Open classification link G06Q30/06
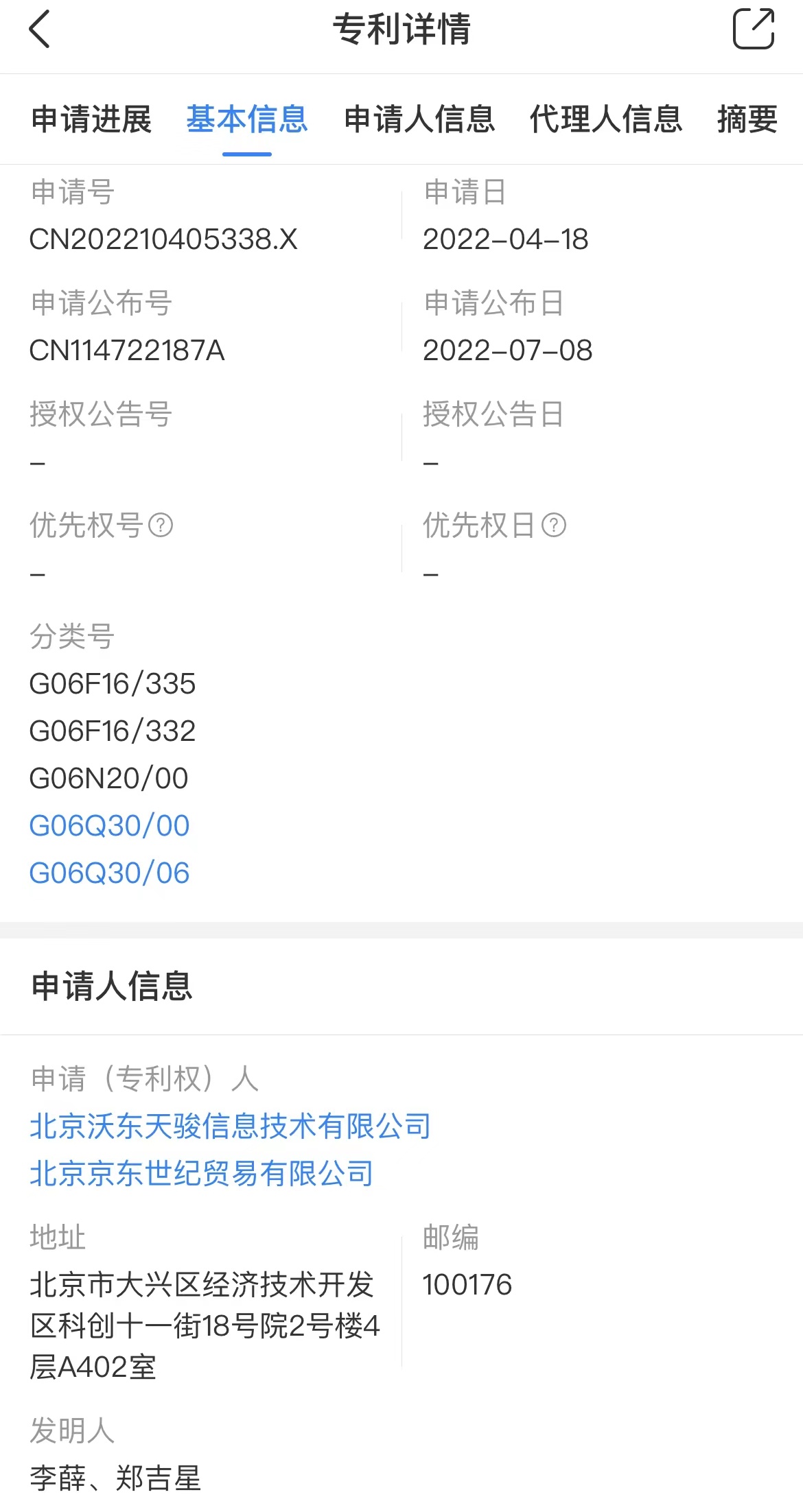This screenshot has width=803, height=1512. 109,873
